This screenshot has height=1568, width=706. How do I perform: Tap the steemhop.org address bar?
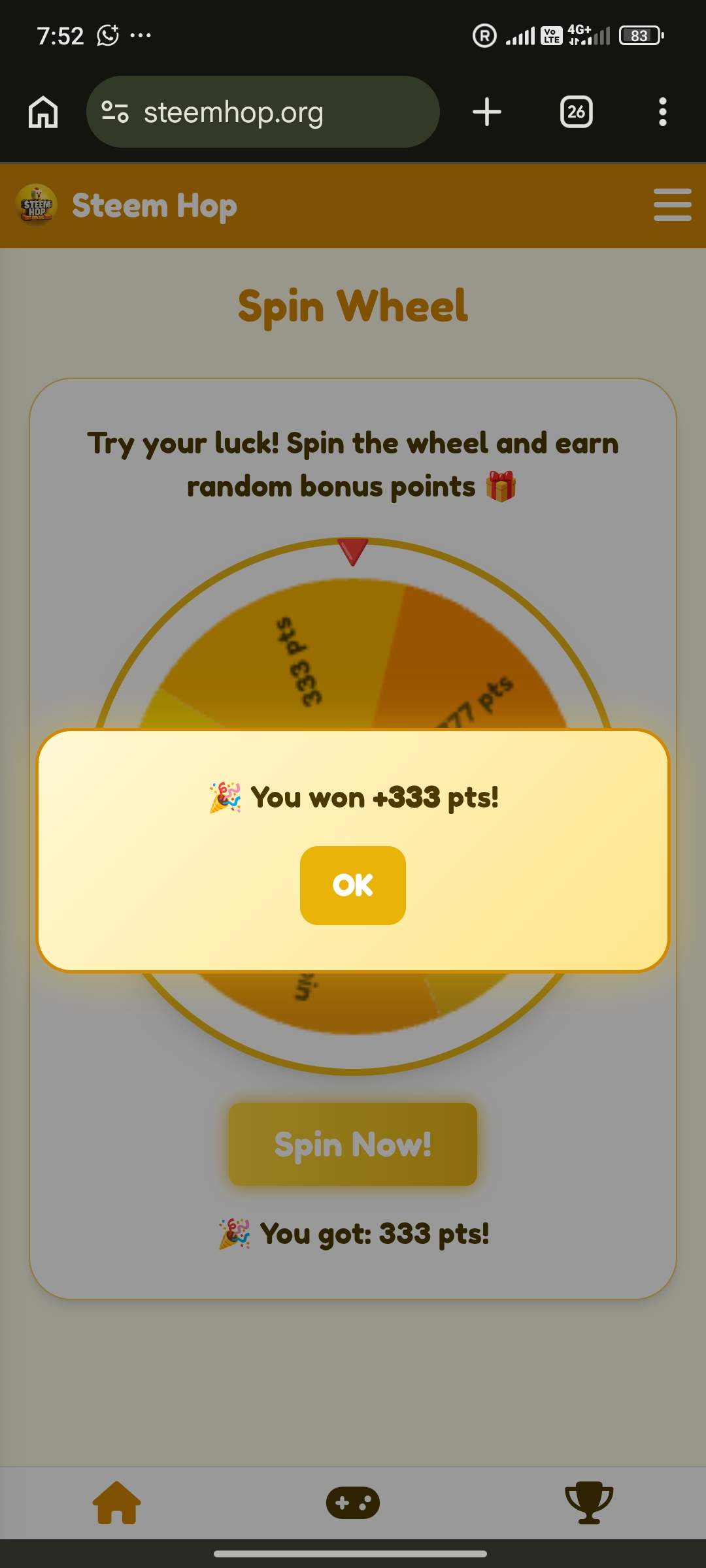263,112
